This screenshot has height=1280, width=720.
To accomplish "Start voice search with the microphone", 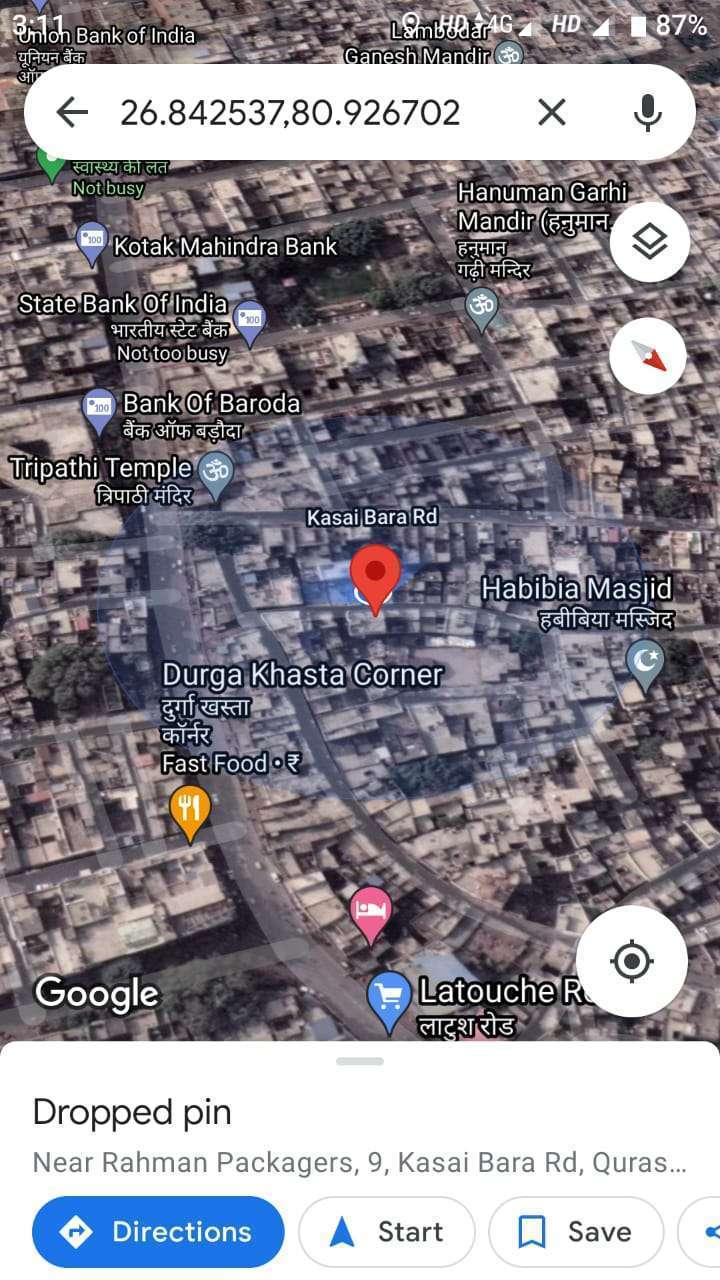I will (648, 113).
